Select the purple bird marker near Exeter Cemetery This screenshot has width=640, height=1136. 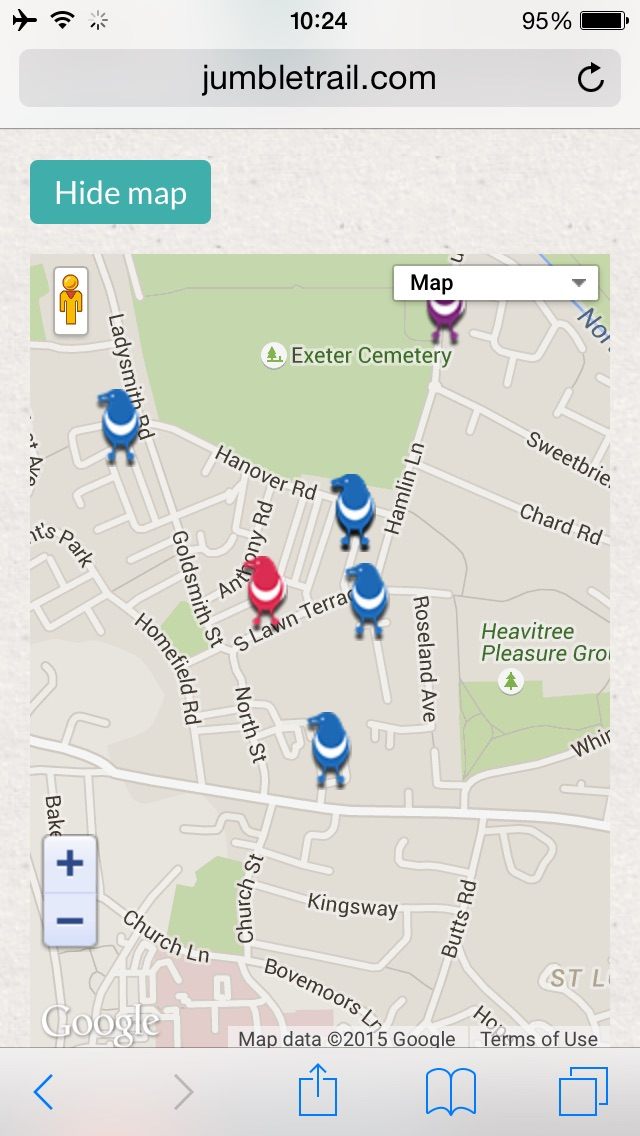[444, 319]
